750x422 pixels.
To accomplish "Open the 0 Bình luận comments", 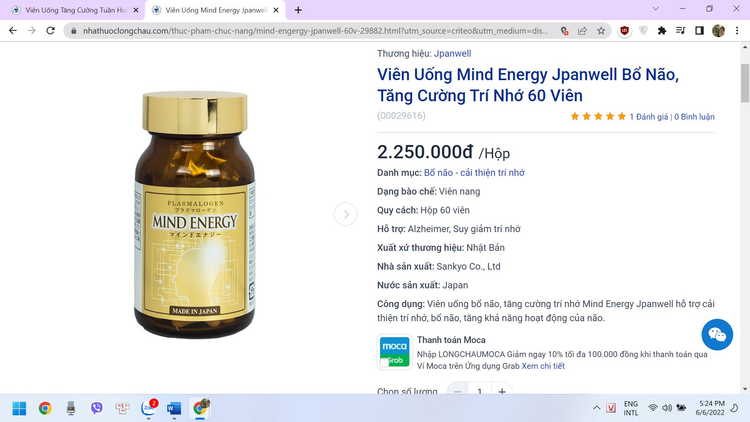I will point(694,117).
